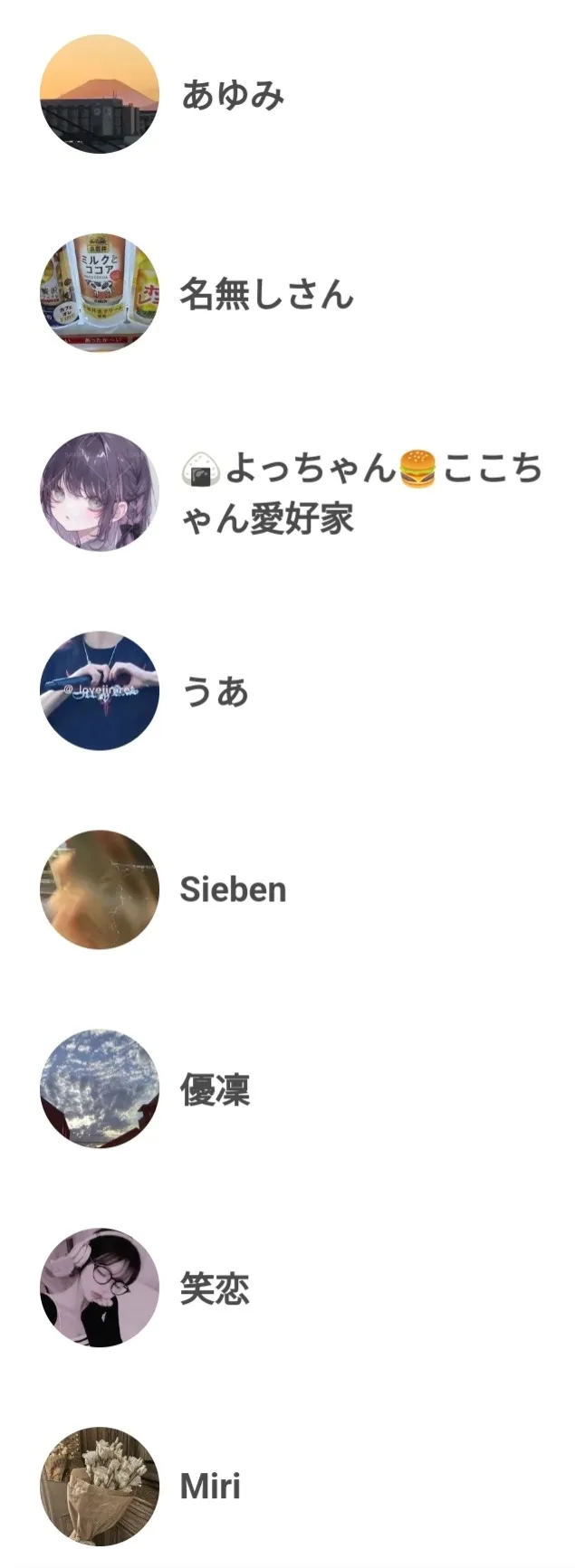Open よっちゃん ここちゃん愛好家's profile

tap(360, 492)
